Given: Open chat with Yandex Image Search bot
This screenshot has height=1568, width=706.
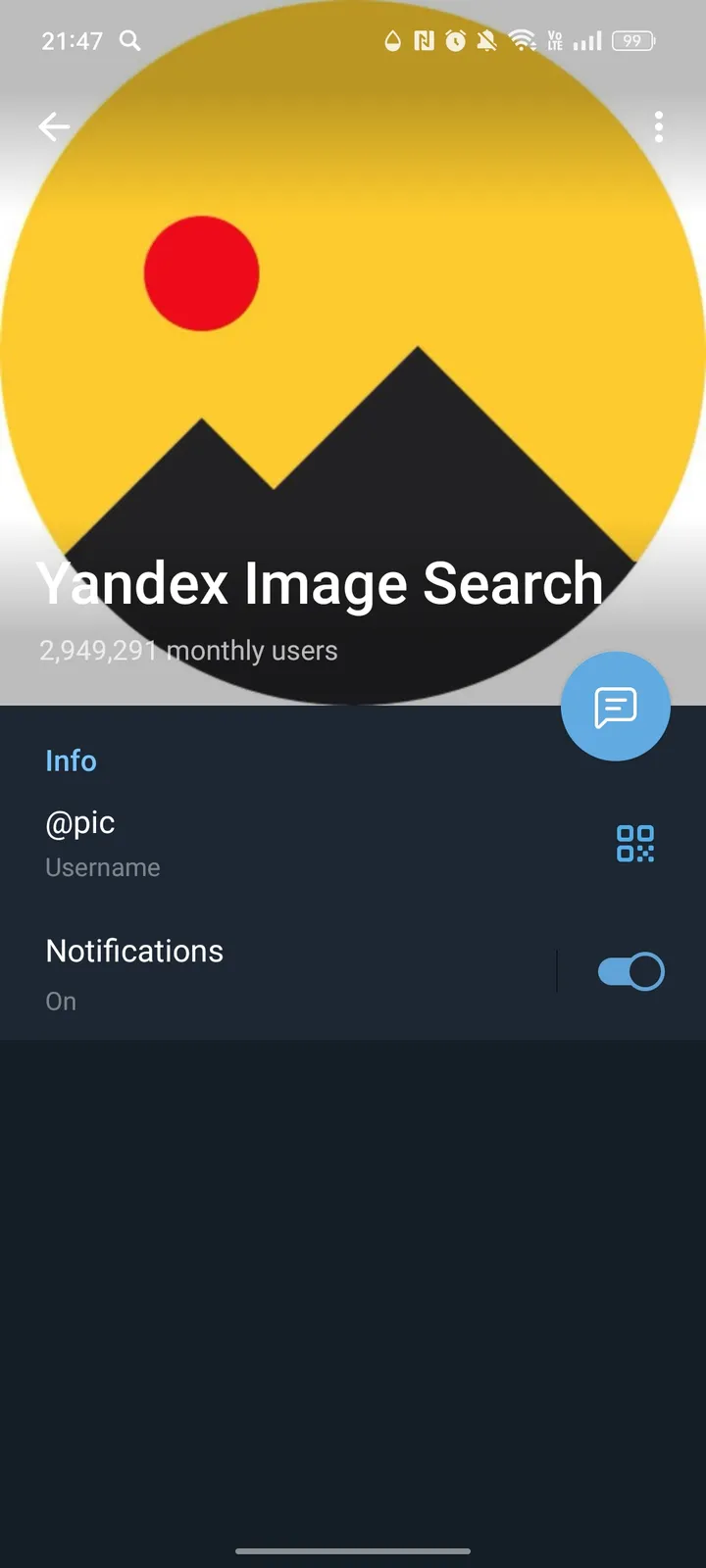Looking at the screenshot, I should [x=615, y=707].
